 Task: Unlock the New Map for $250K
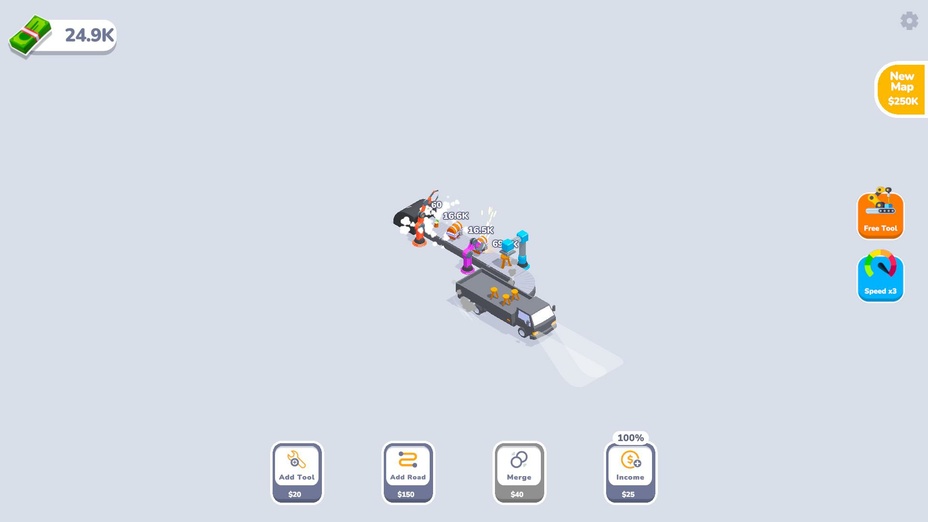[x=902, y=89]
